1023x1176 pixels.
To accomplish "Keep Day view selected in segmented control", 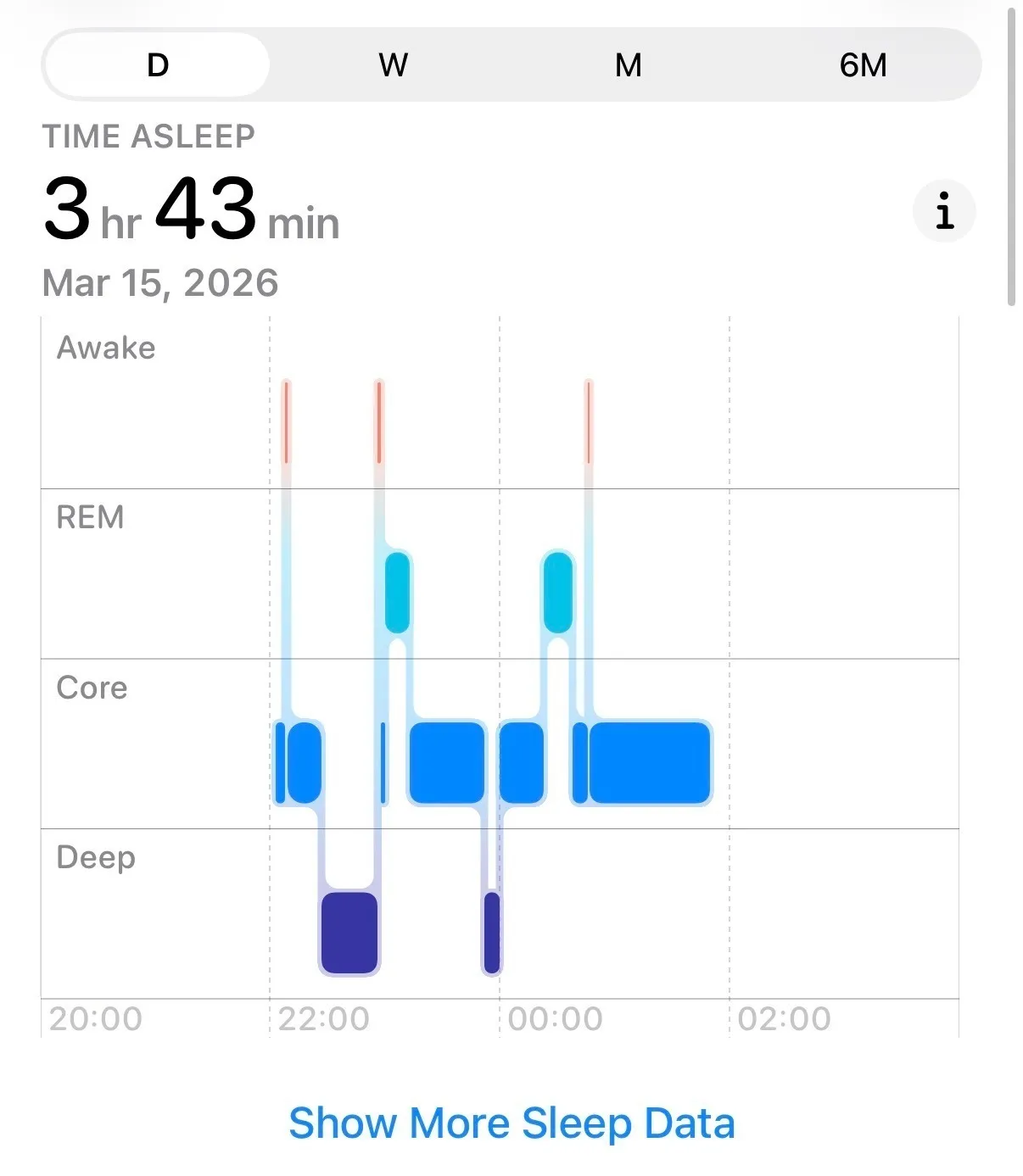I will click(158, 64).
